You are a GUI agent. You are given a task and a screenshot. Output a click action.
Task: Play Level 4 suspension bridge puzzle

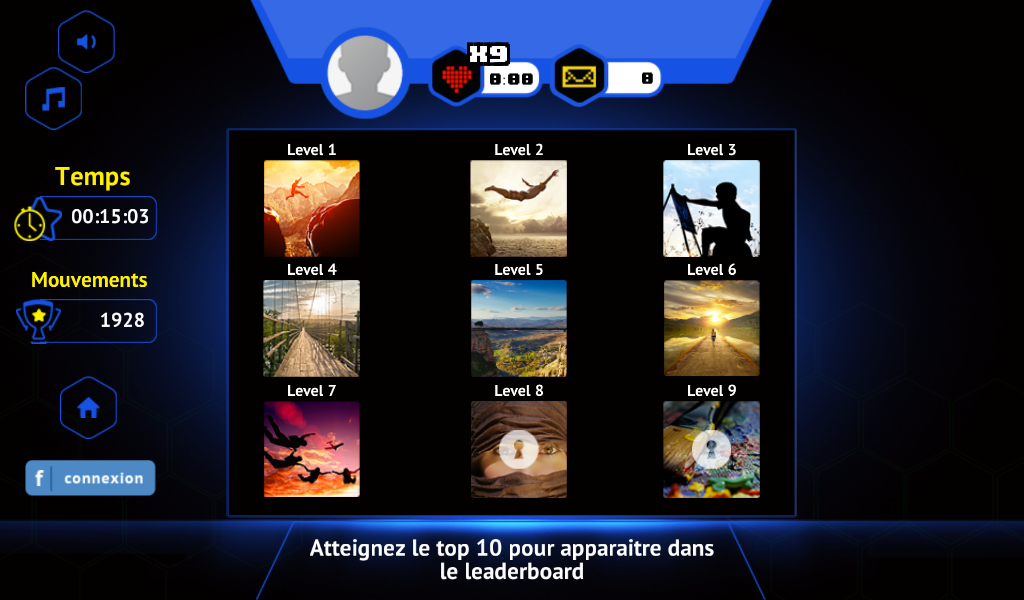click(x=311, y=328)
